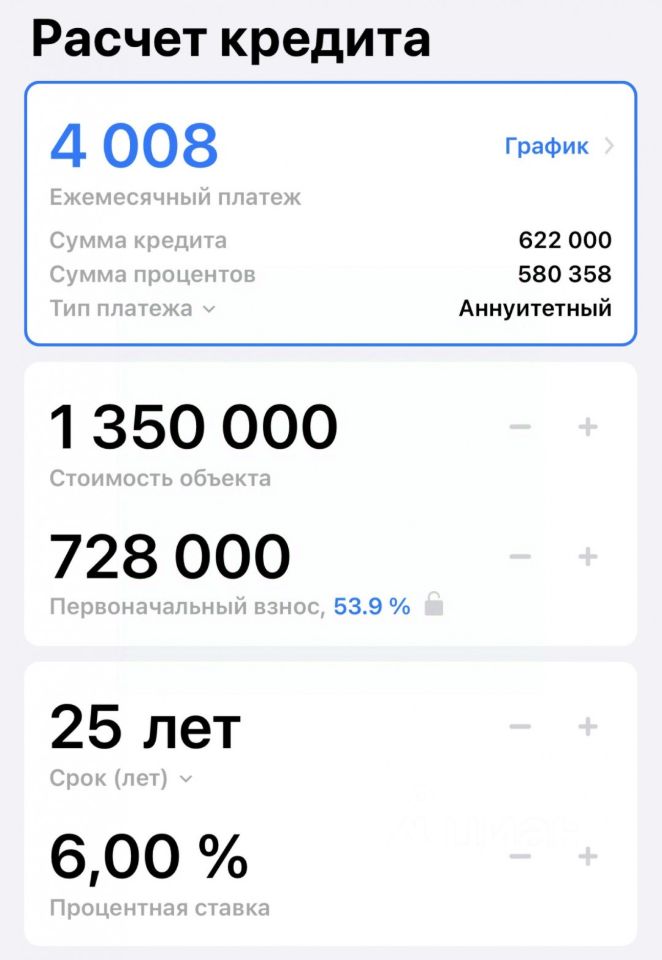Image resolution: width=662 pixels, height=960 pixels.
Task: Edit the 1 350 000 property cost value
Action: (x=194, y=428)
